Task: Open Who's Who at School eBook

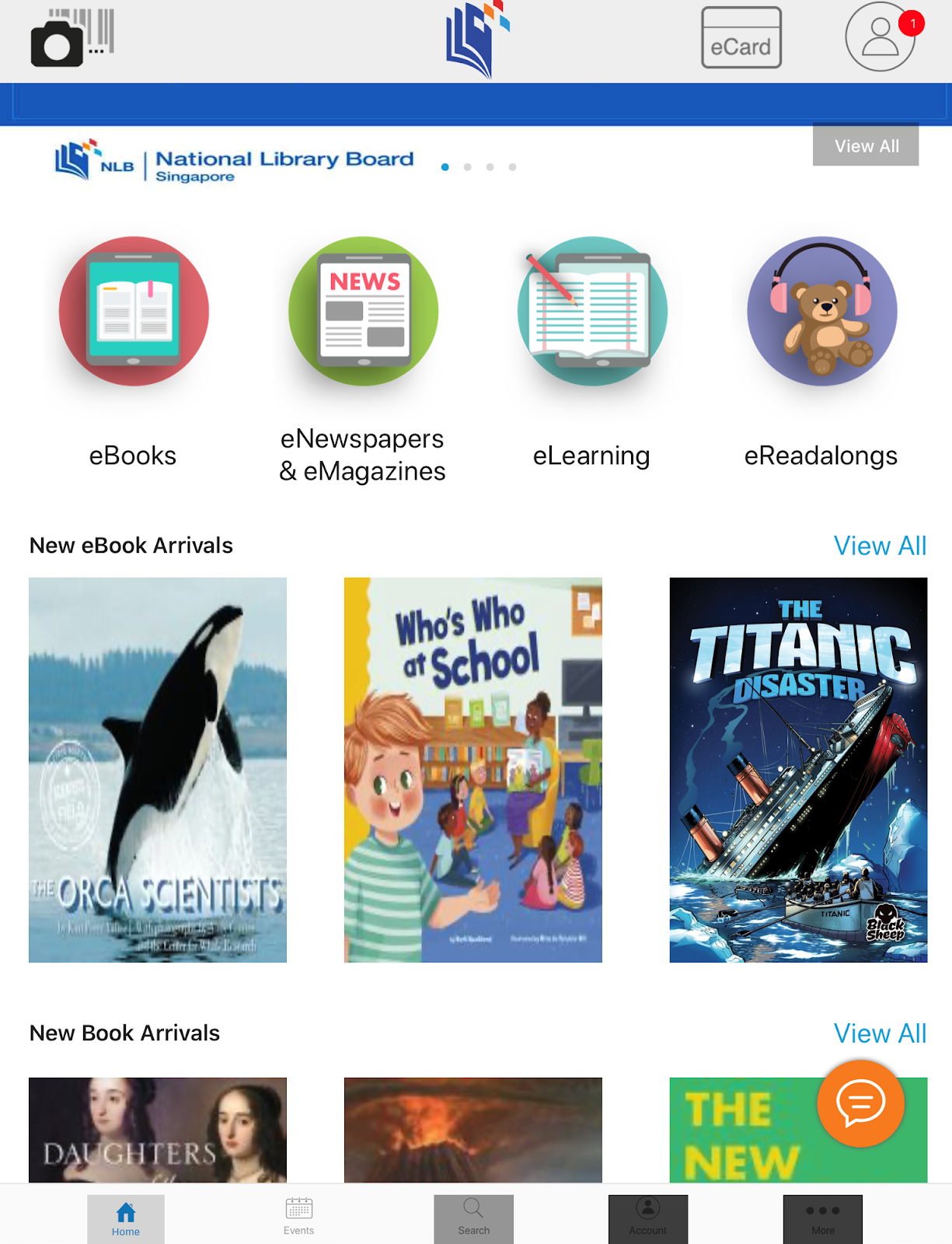Action: point(473,770)
